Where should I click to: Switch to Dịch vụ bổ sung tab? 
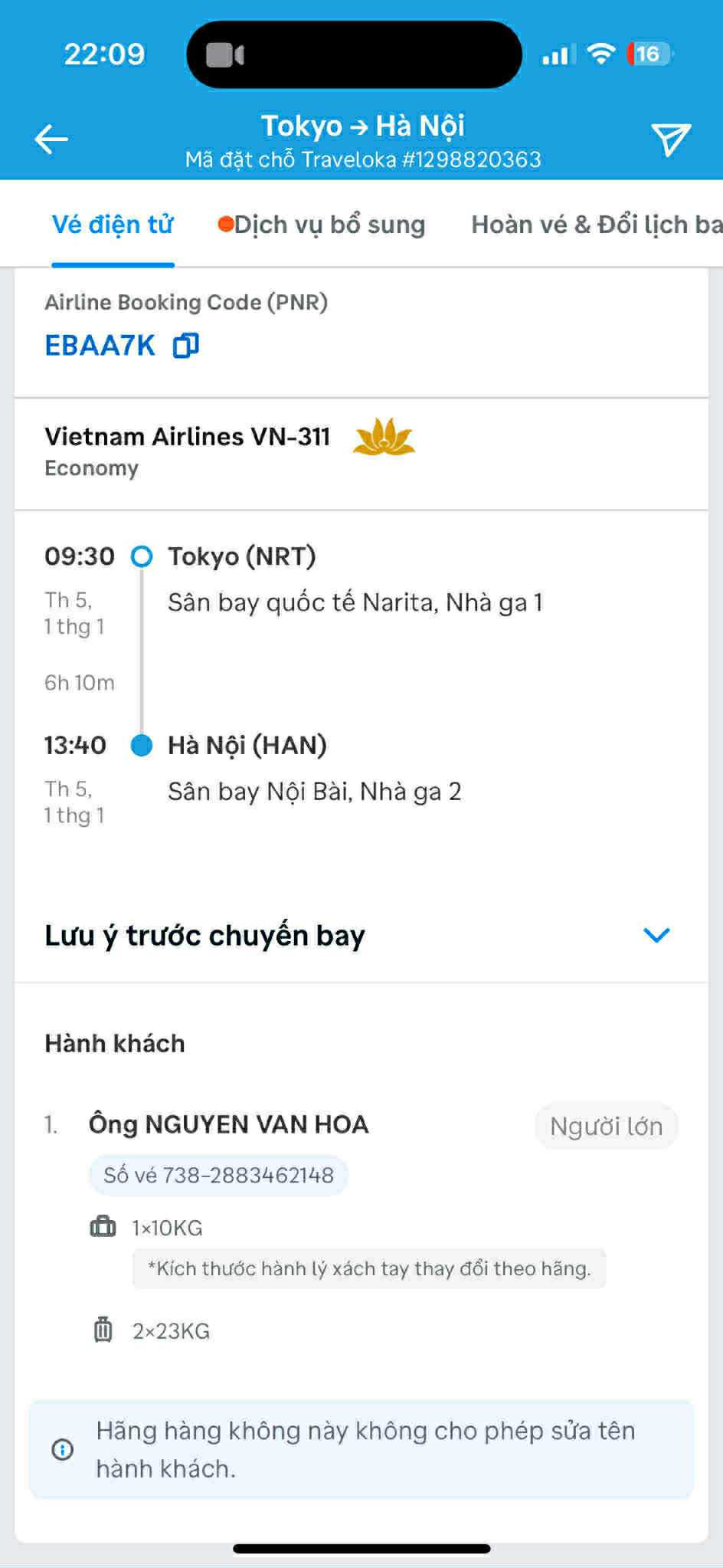pyautogui.click(x=322, y=225)
